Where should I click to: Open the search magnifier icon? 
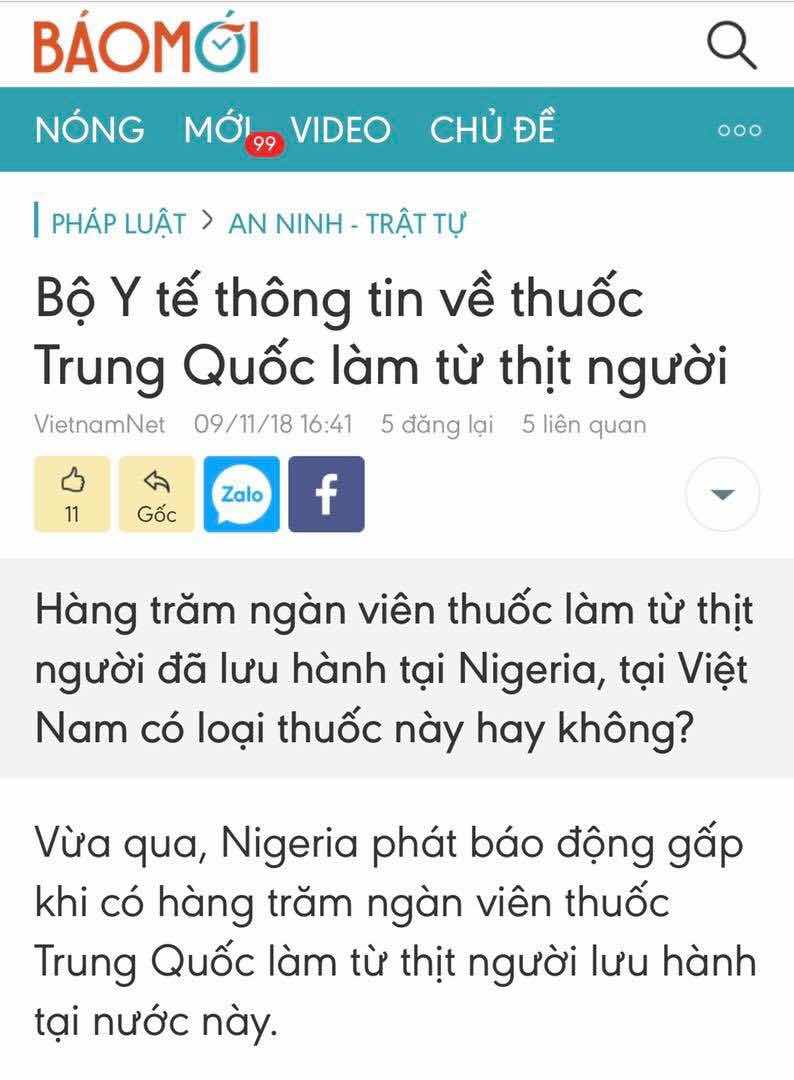[x=731, y=45]
